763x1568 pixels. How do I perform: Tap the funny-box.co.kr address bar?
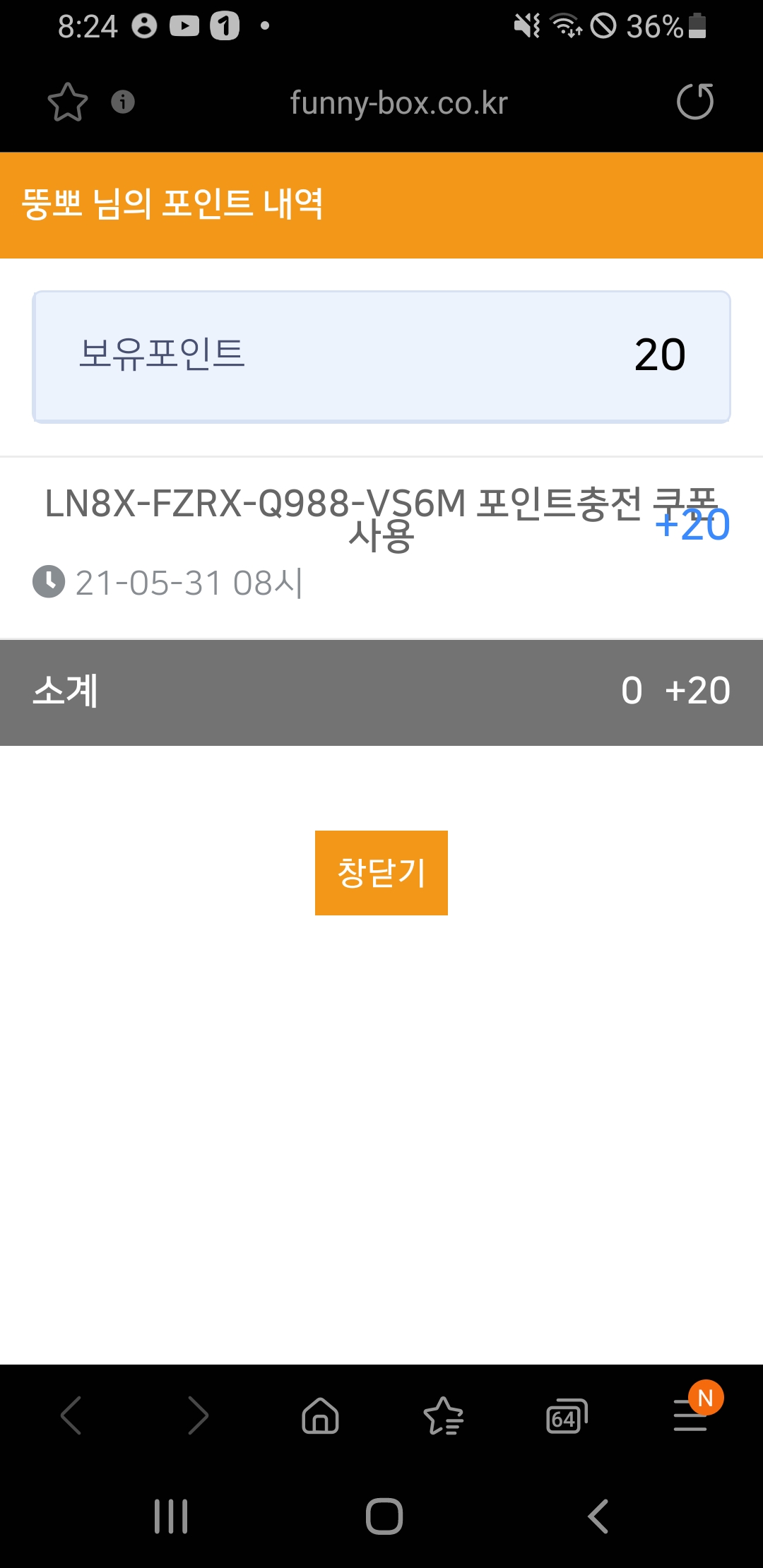point(398,103)
